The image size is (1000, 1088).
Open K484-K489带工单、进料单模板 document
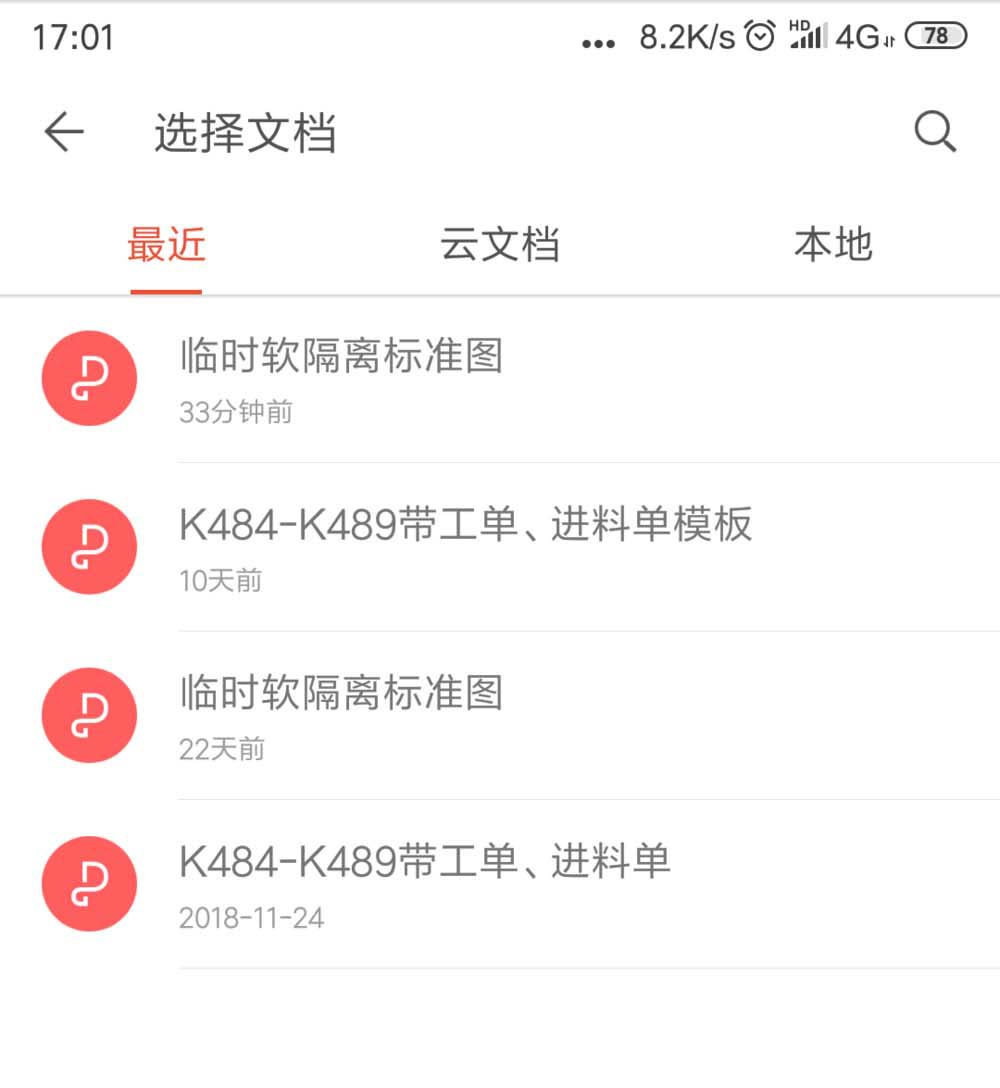pyautogui.click(x=465, y=524)
